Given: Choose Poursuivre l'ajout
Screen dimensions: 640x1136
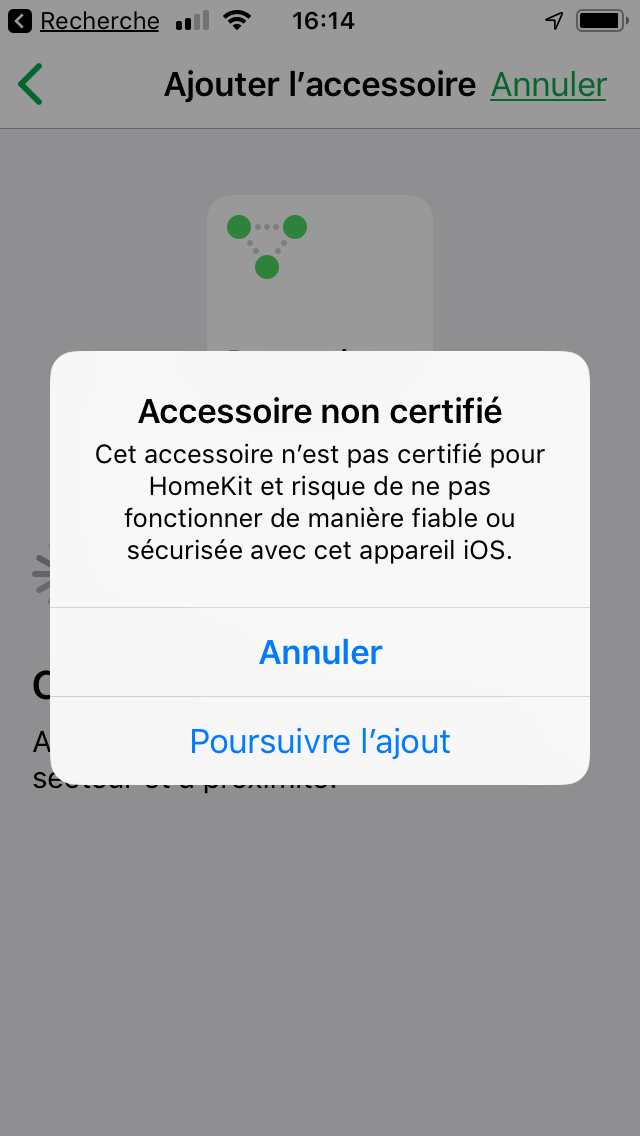Looking at the screenshot, I should click(320, 740).
